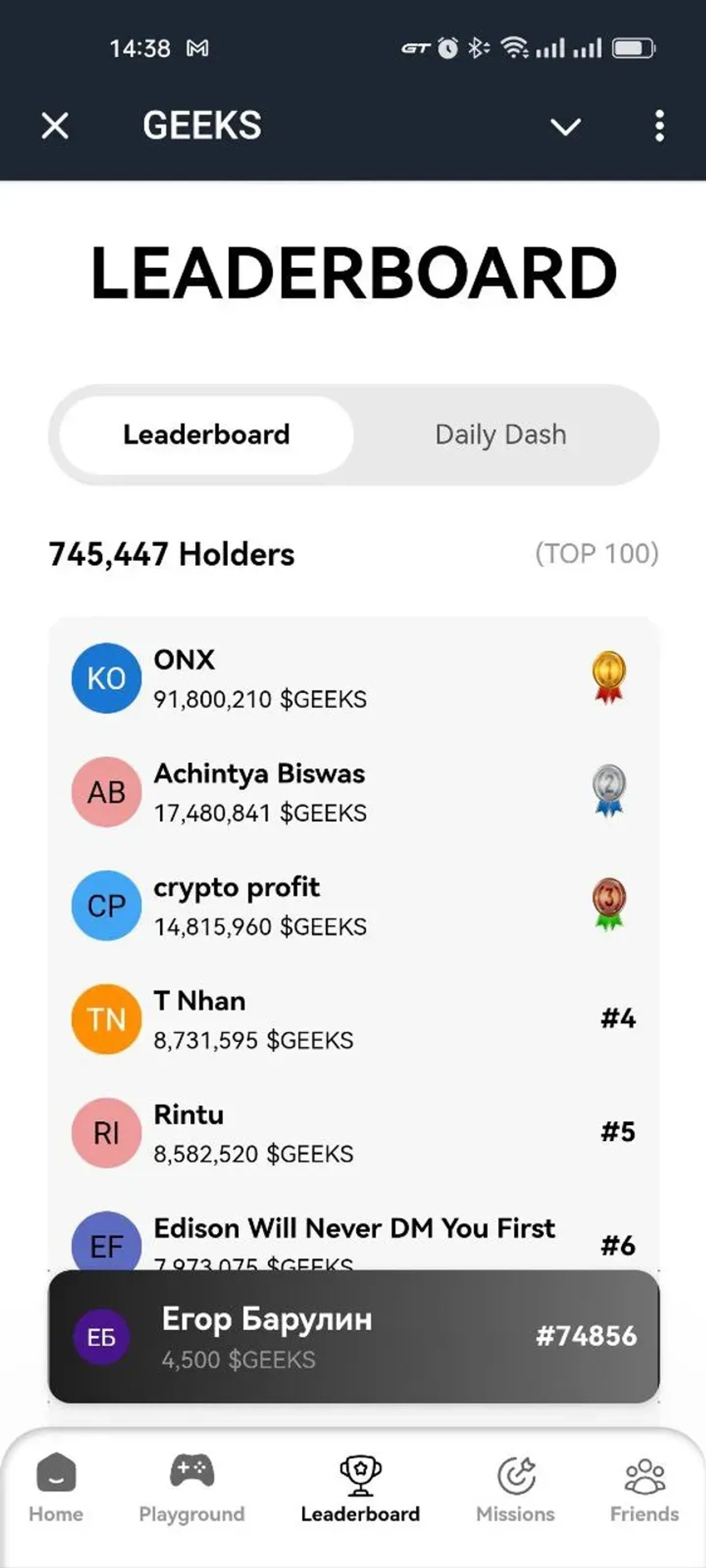The image size is (706, 1568).
Task: Click the bronze medal beside crypto profit
Action: [610, 906]
